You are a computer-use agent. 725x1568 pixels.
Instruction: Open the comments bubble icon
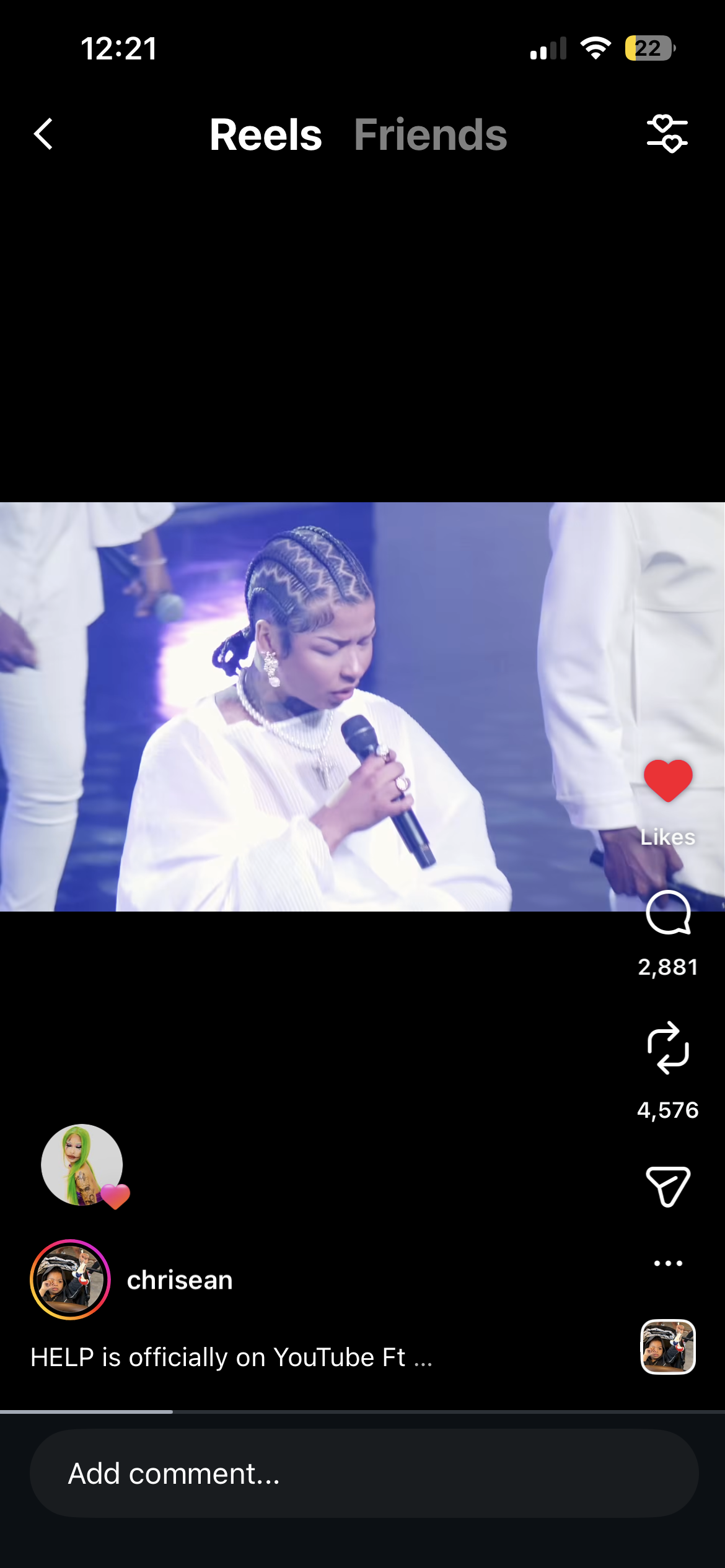tap(667, 913)
